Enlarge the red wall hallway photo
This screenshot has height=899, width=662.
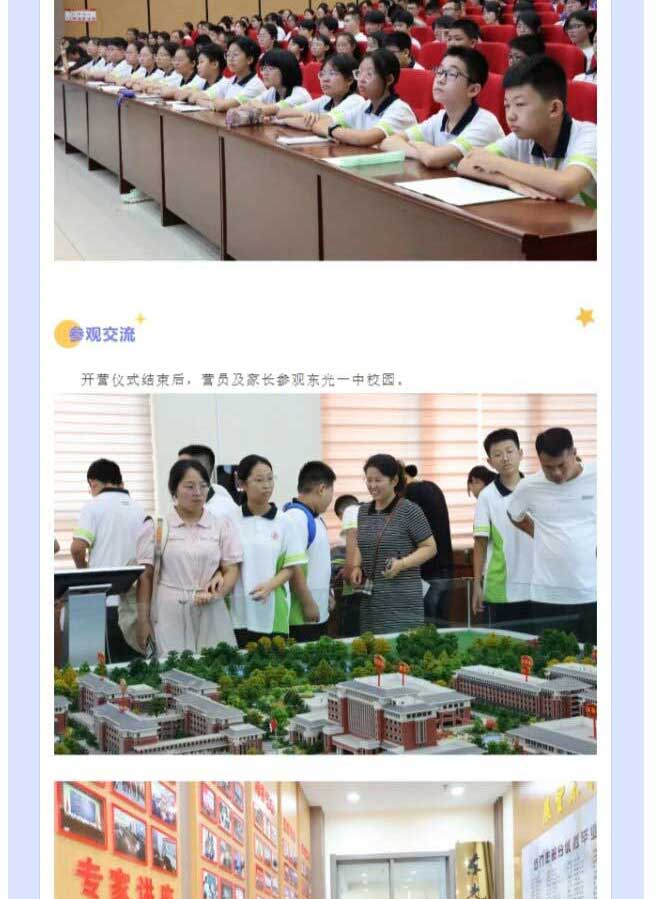(325, 840)
